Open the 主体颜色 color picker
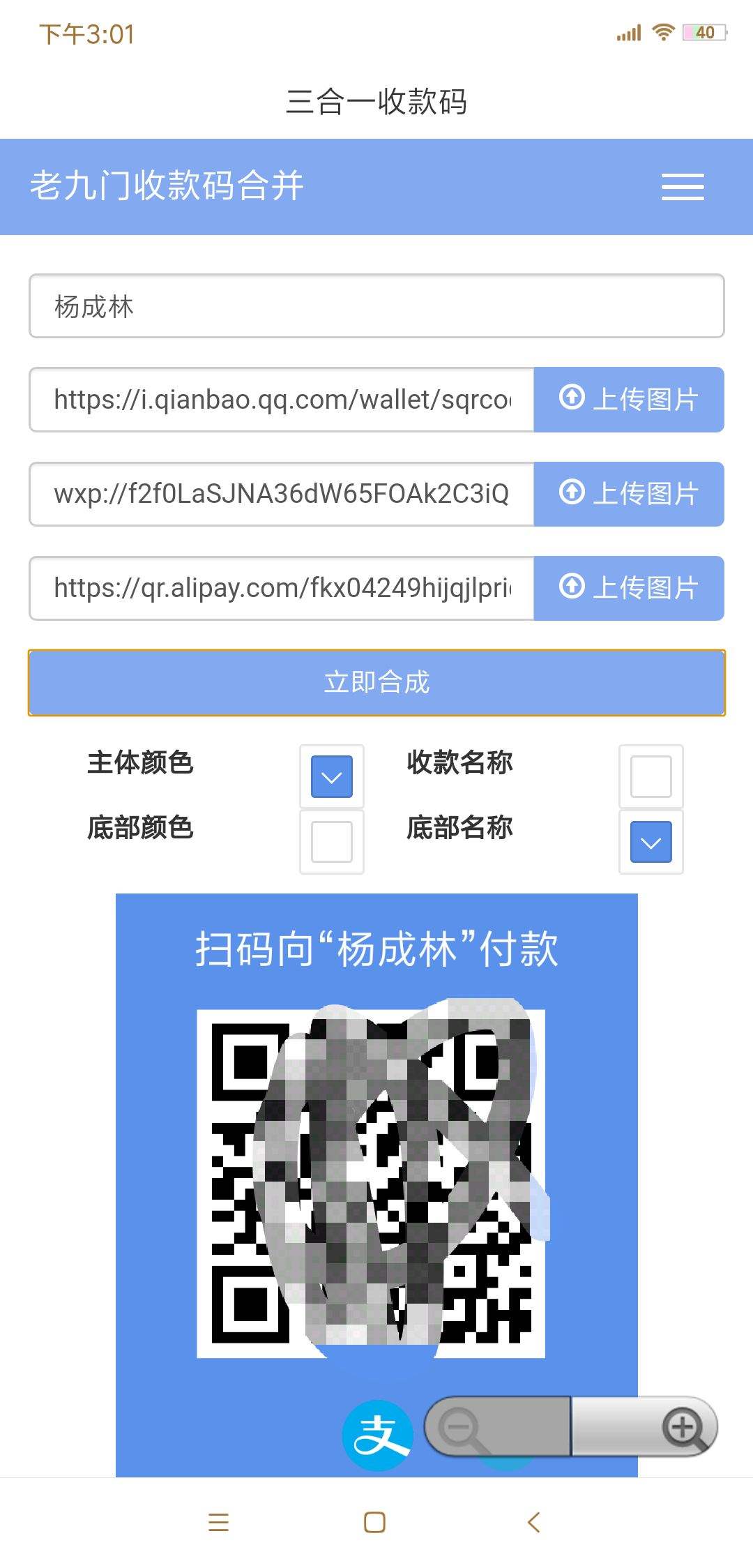 point(332,776)
